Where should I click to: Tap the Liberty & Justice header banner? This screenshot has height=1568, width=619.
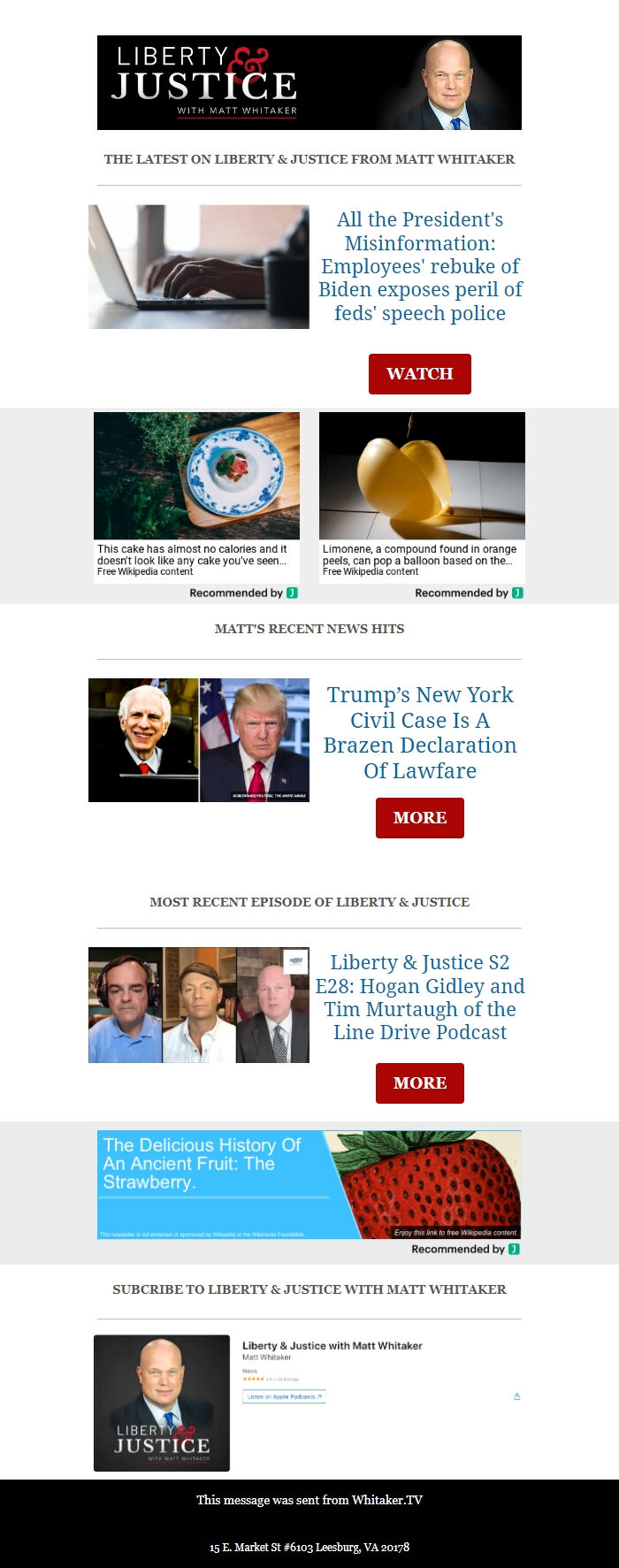(309, 83)
